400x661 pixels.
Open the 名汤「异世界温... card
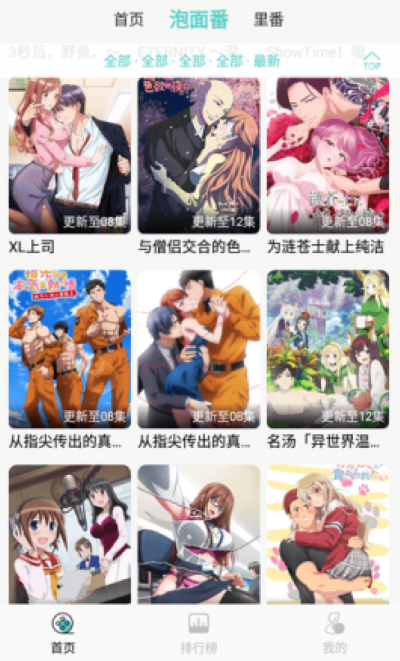coord(328,360)
